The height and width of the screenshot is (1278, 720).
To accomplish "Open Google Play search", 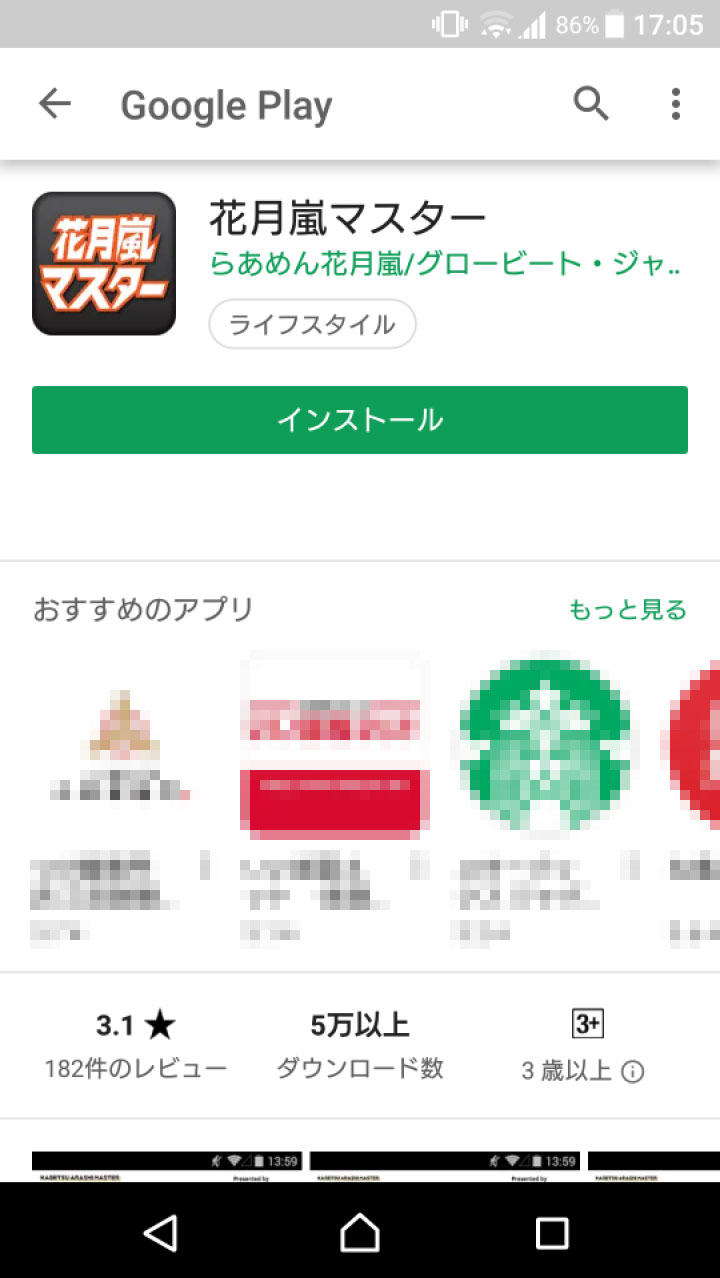I will [x=591, y=104].
